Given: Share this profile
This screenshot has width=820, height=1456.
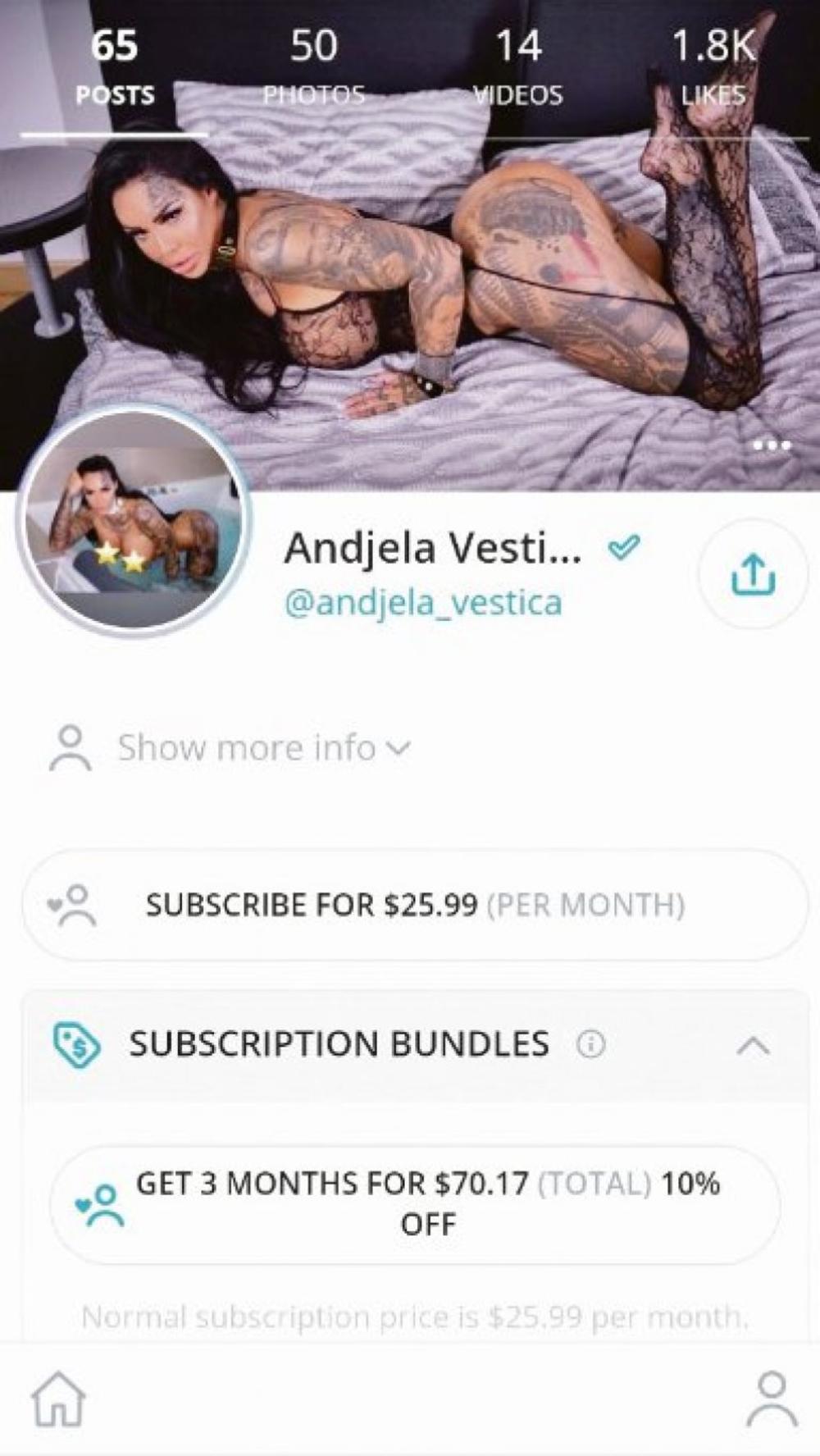Looking at the screenshot, I should point(753,574).
